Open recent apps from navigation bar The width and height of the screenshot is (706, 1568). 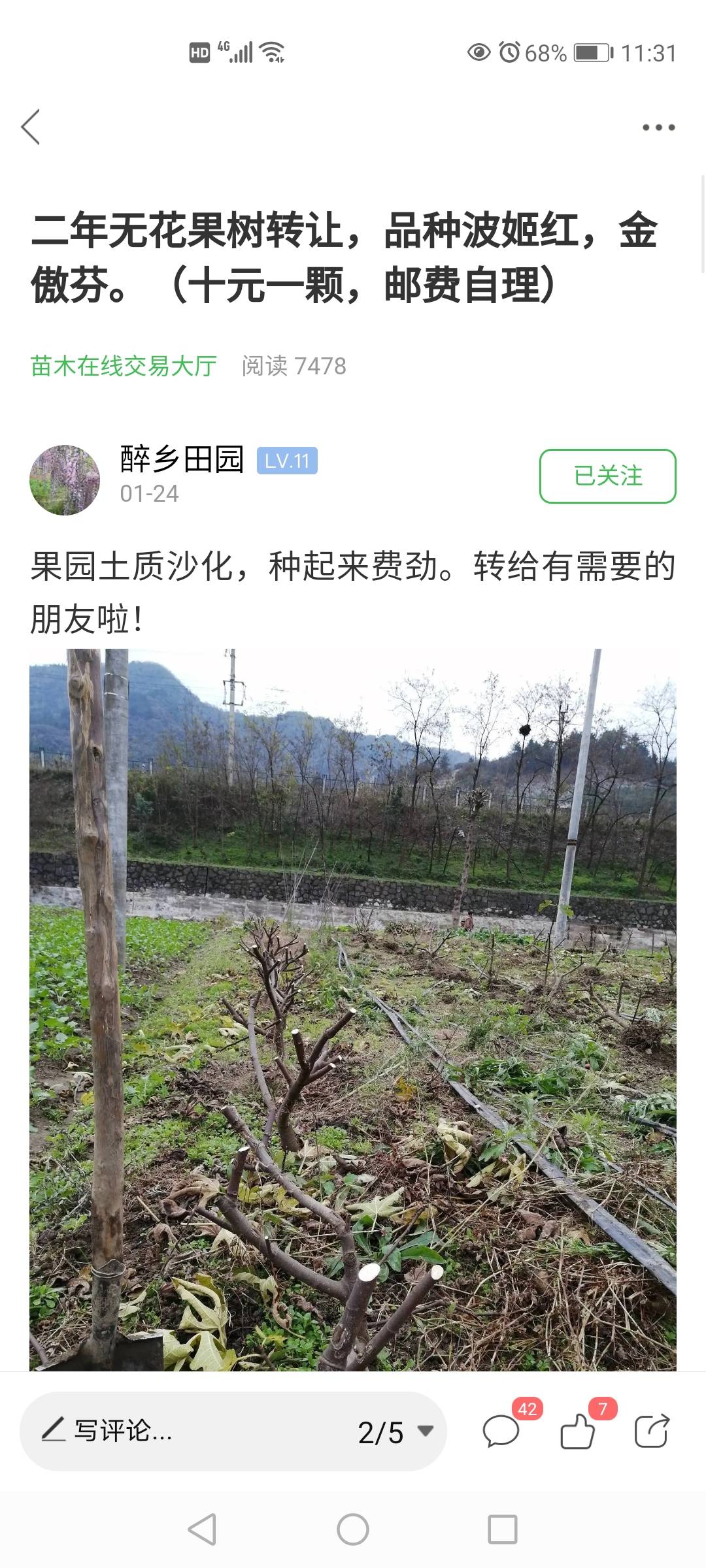502,1529
